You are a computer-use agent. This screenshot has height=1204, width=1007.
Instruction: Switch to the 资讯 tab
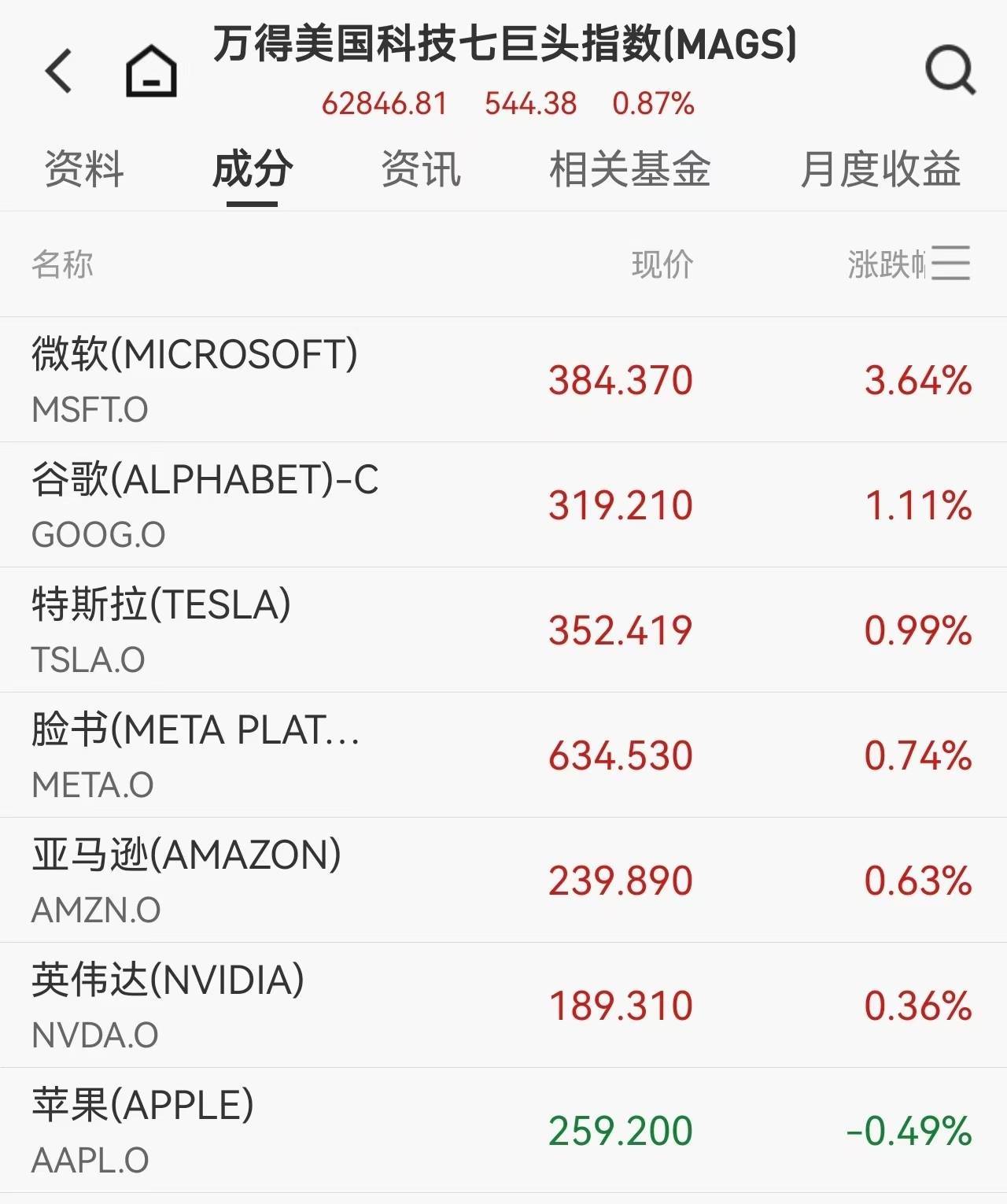(421, 169)
